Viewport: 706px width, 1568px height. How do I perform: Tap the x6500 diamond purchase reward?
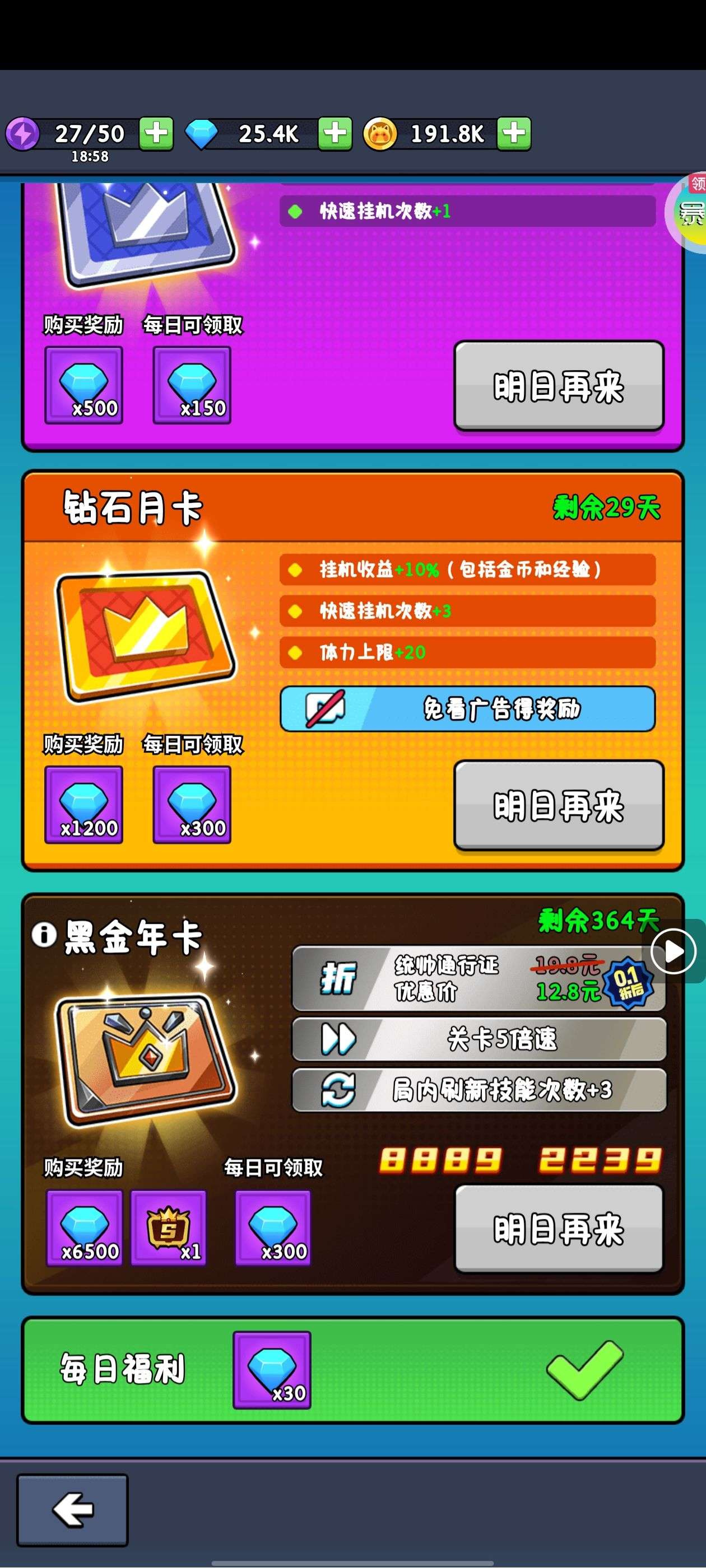tap(85, 1228)
